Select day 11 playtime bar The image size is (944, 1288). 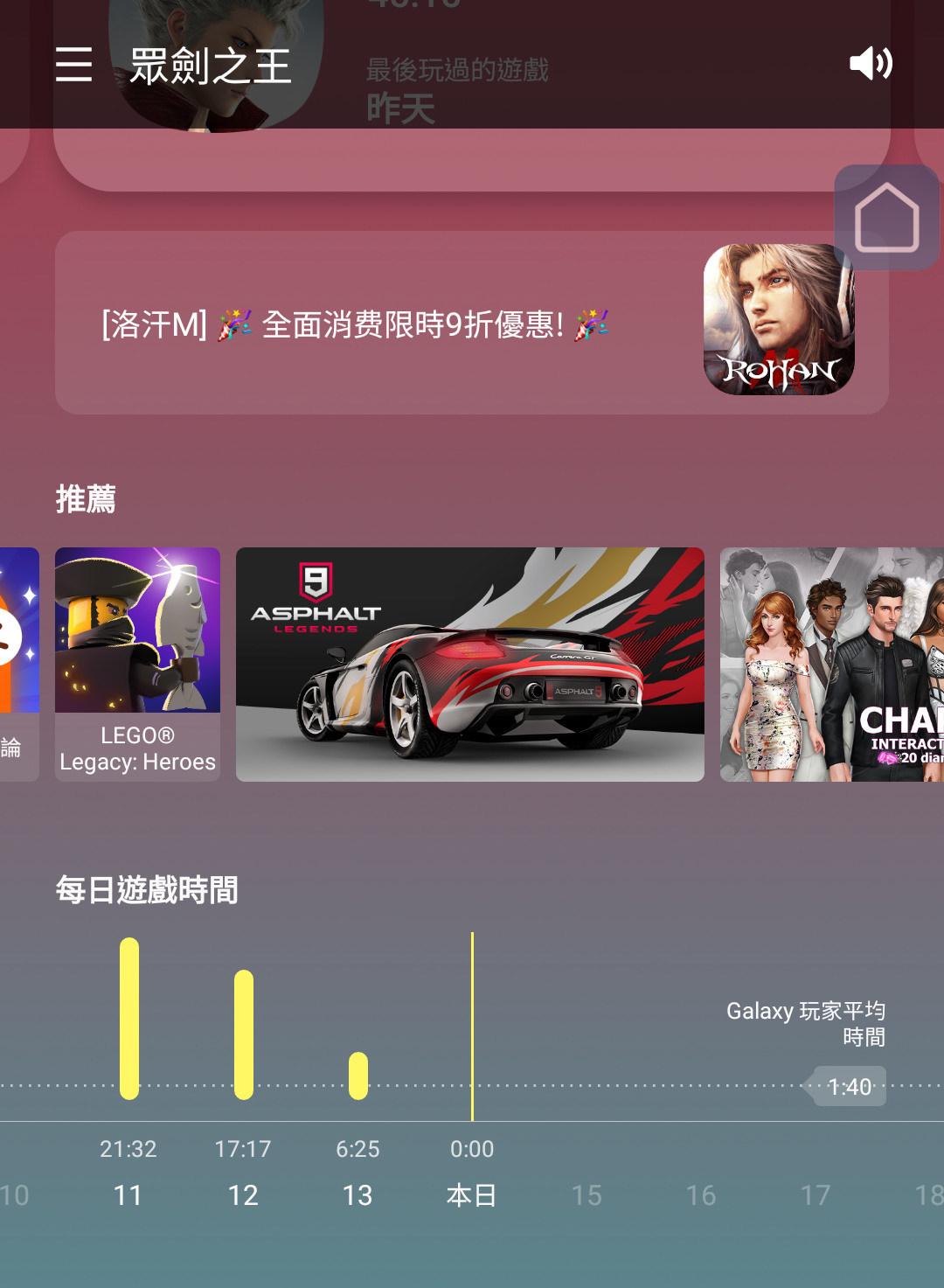[129, 1019]
